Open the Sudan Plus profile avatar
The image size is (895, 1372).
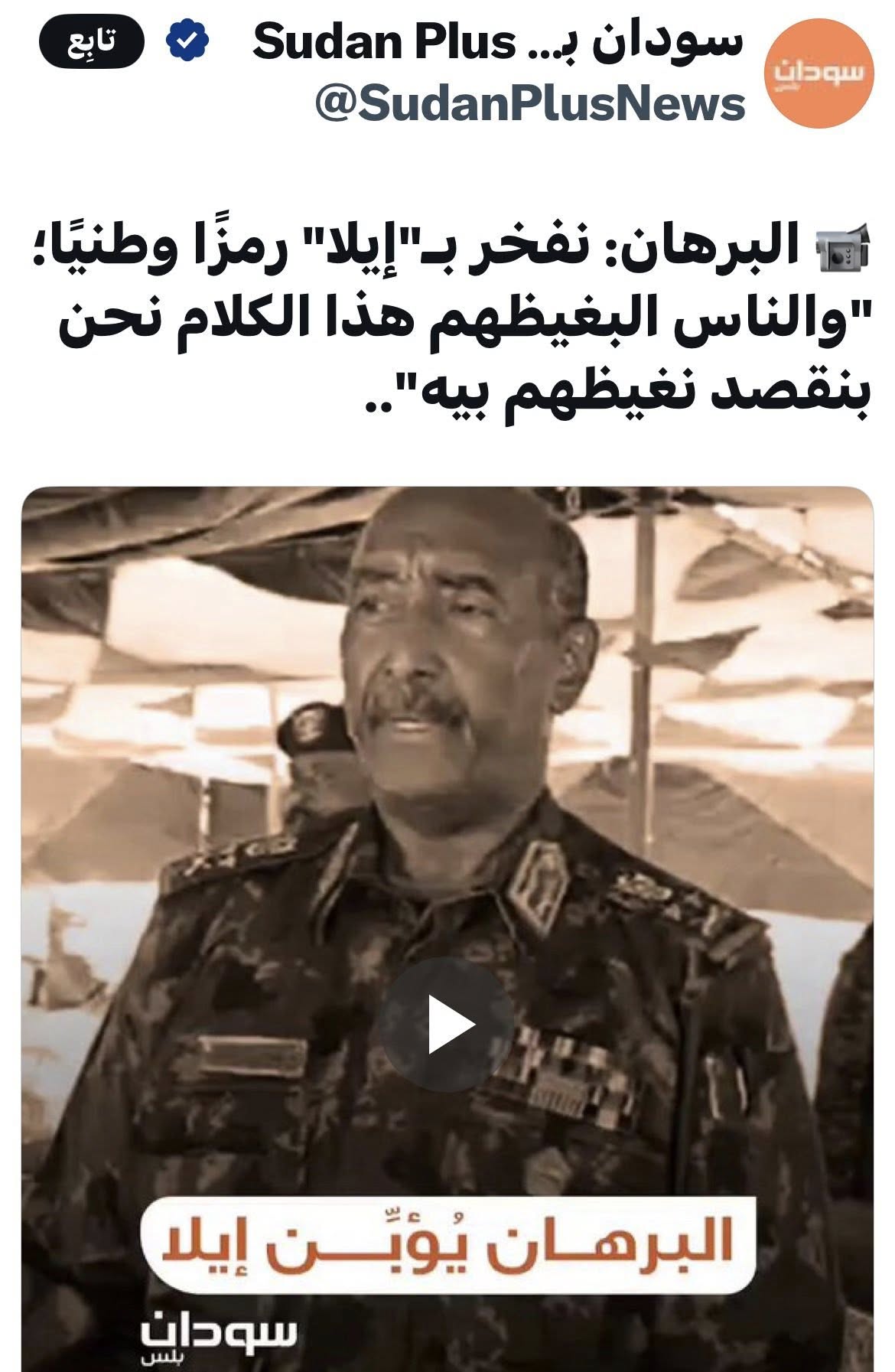pyautogui.click(x=819, y=74)
